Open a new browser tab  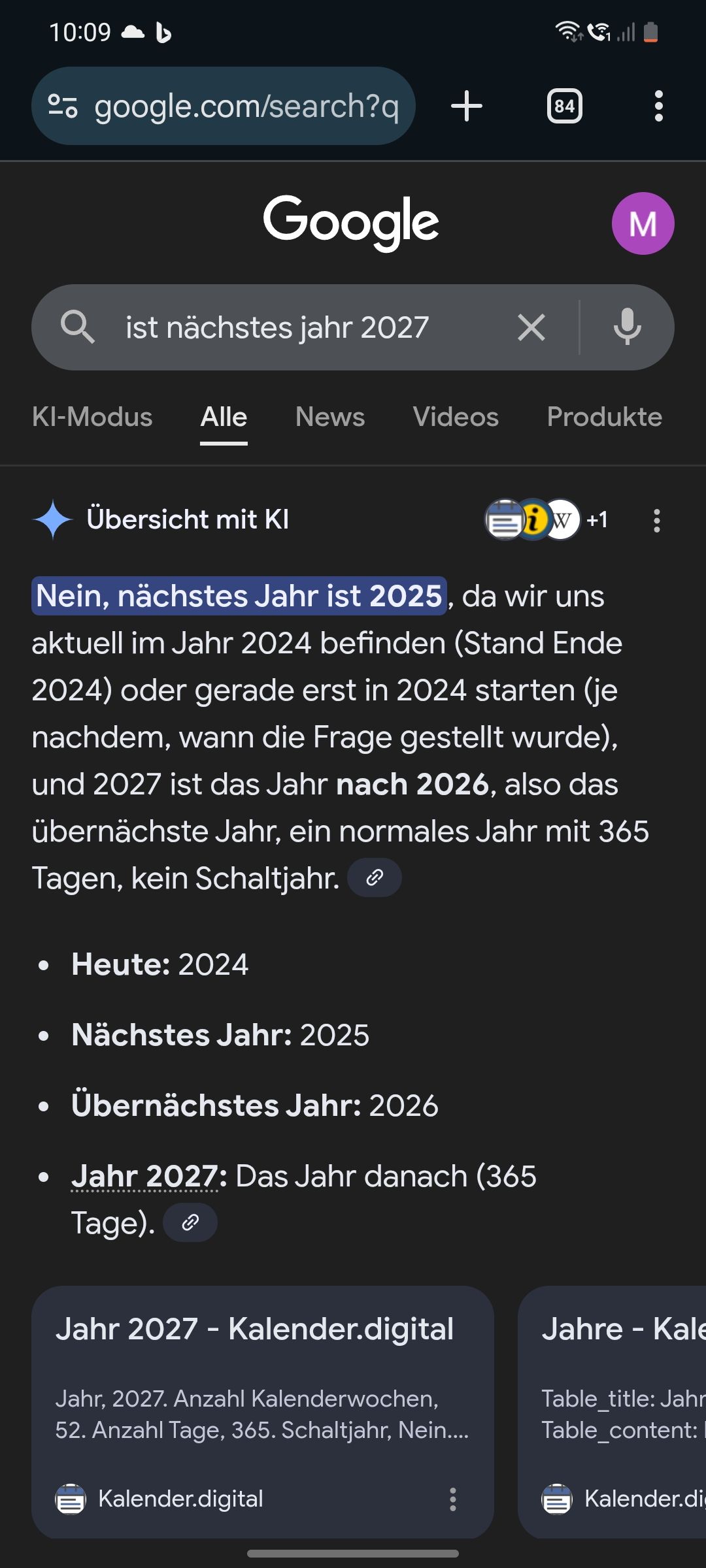tap(467, 106)
